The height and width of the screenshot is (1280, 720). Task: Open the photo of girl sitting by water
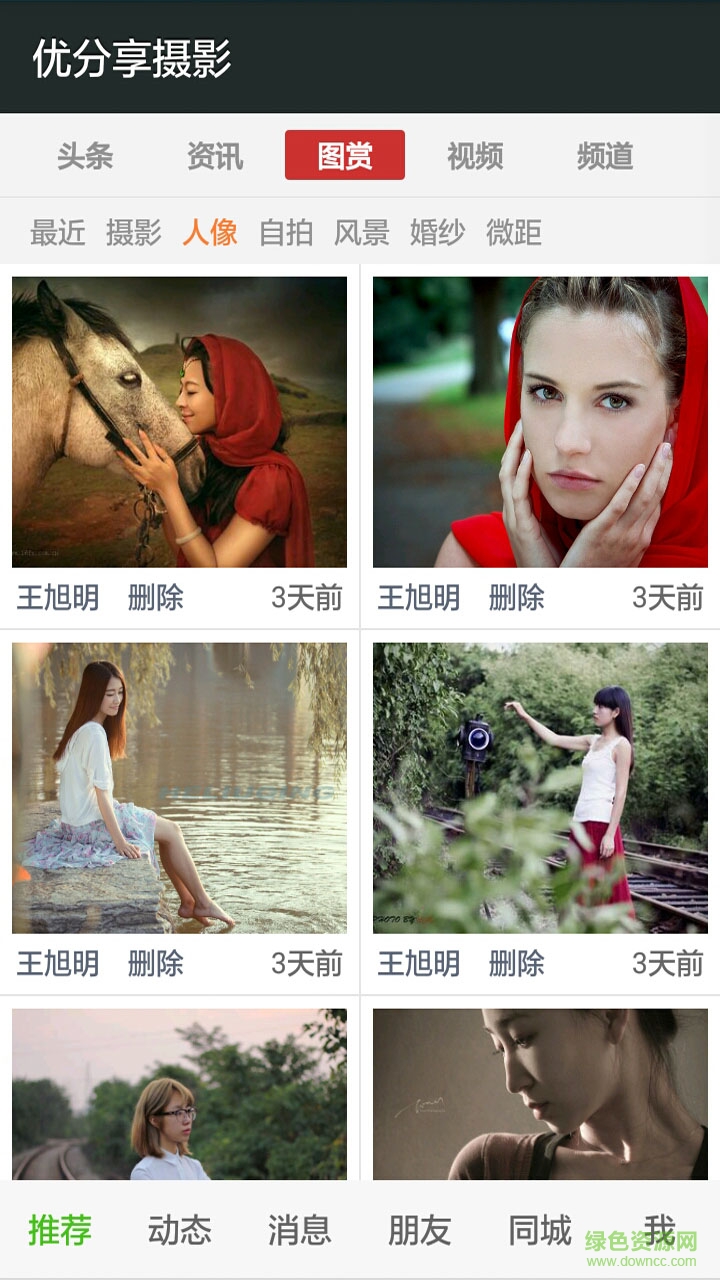pos(180,788)
